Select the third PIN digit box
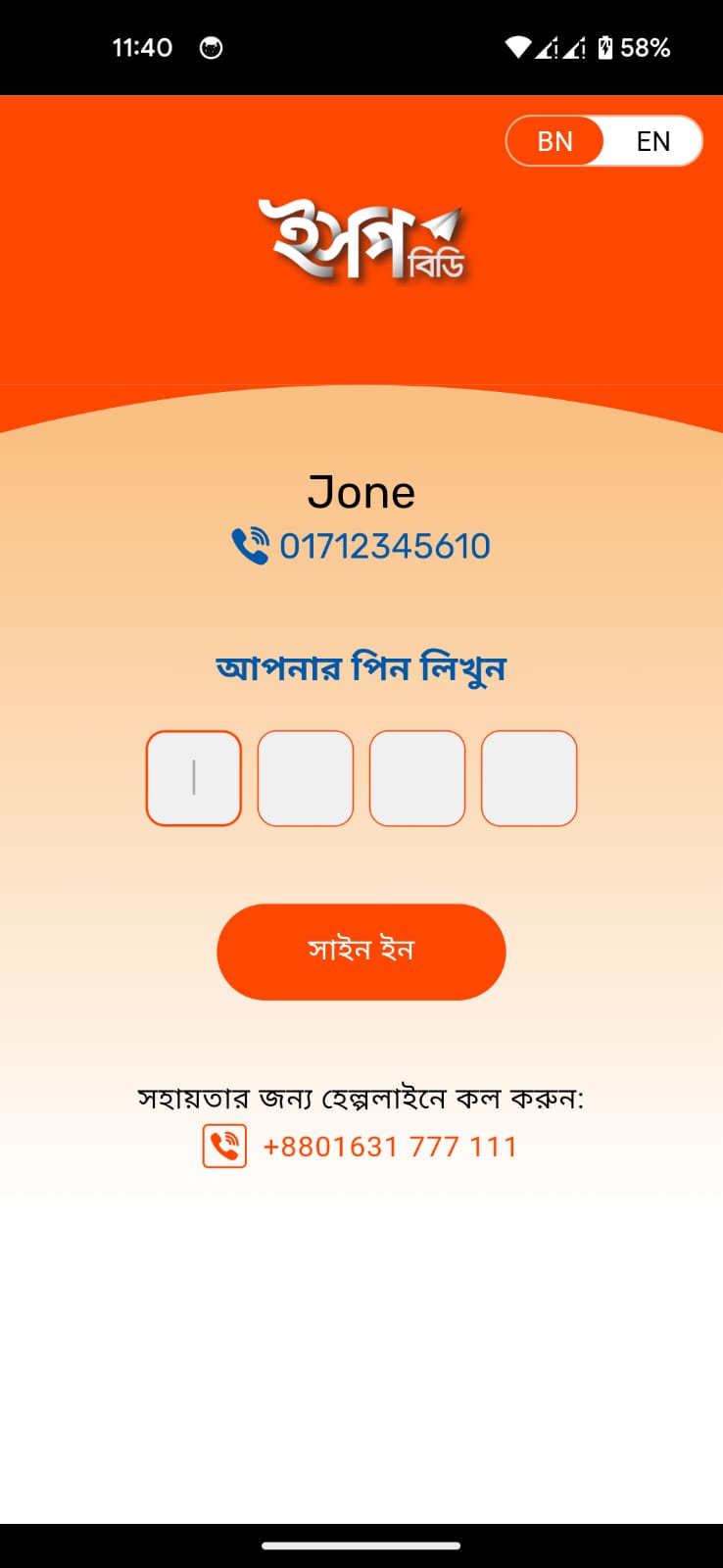 [417, 778]
